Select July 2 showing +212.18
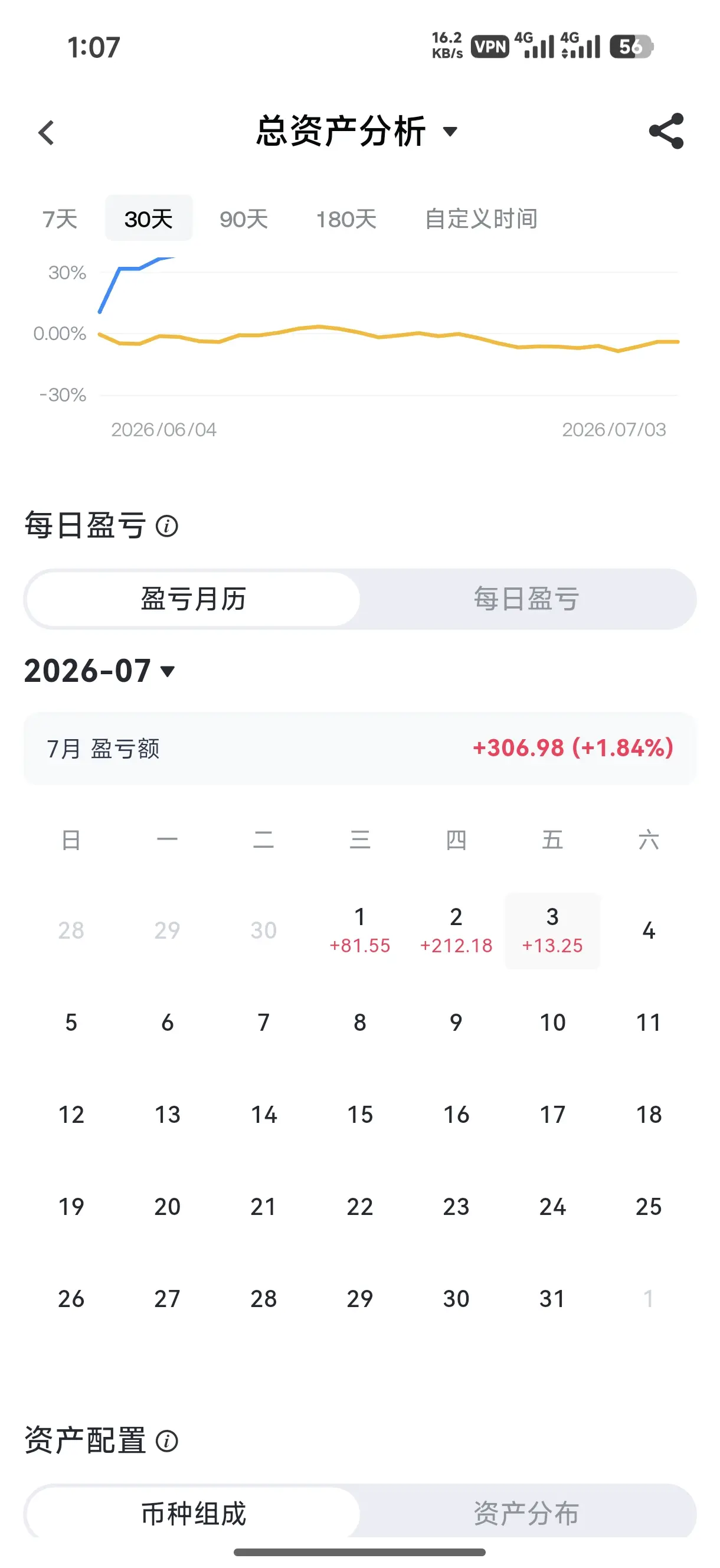This screenshot has height=1568, width=720. [x=456, y=930]
